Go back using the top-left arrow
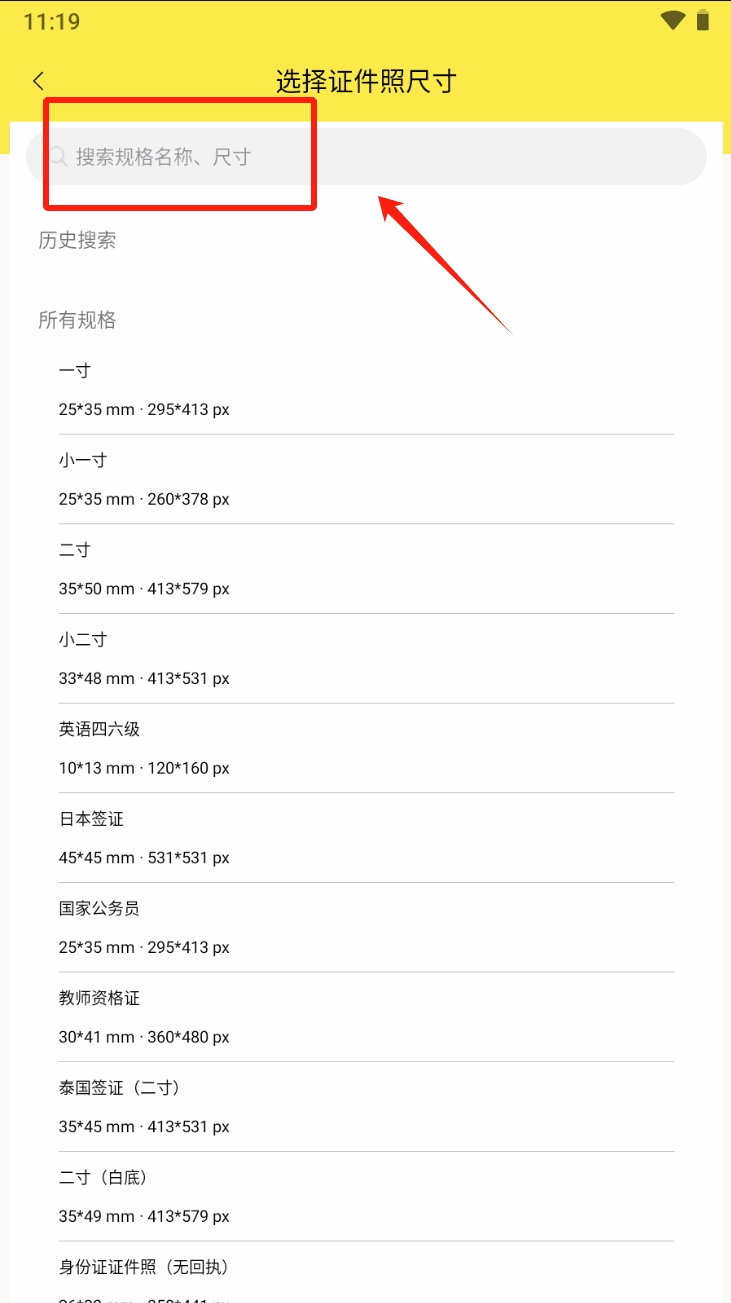 [x=39, y=81]
